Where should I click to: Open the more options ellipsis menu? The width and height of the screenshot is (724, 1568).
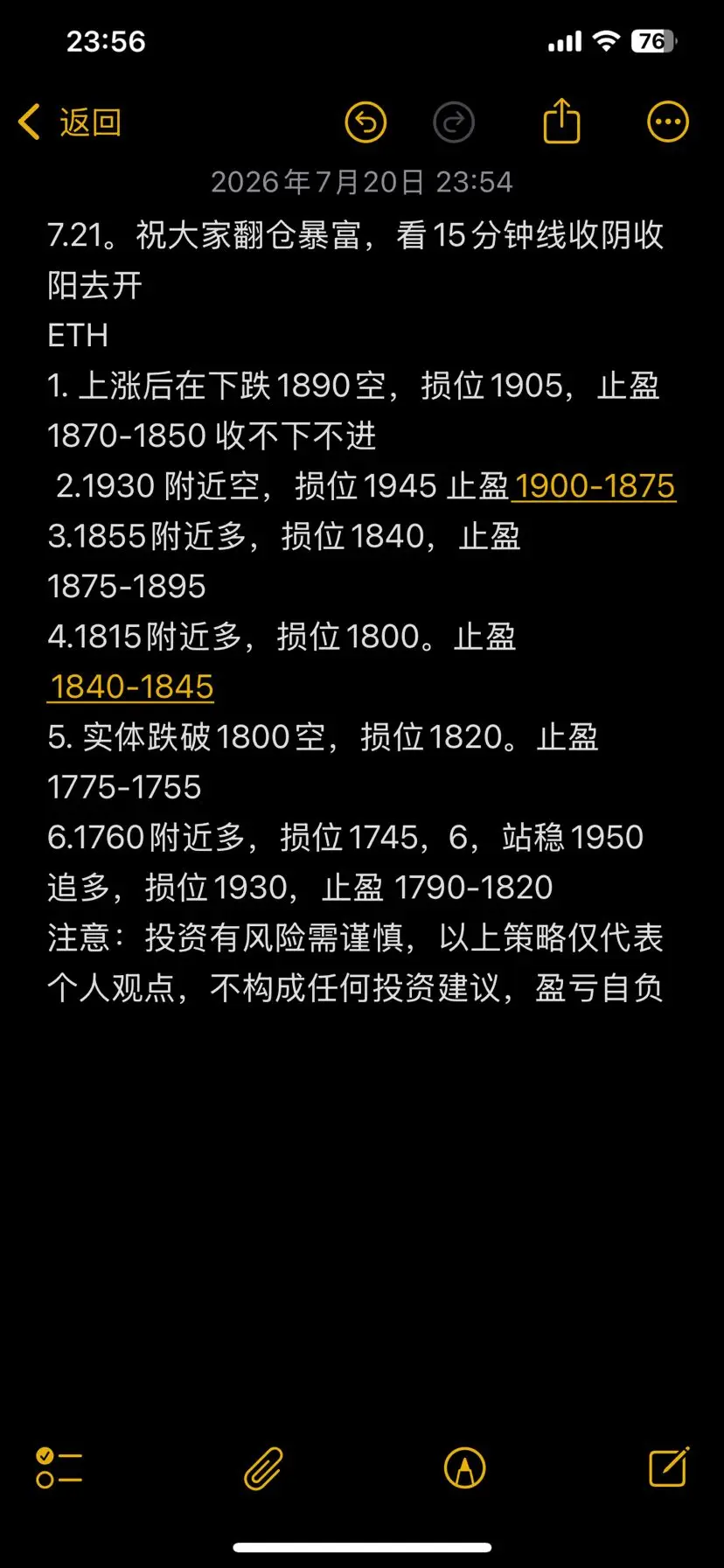click(x=668, y=122)
